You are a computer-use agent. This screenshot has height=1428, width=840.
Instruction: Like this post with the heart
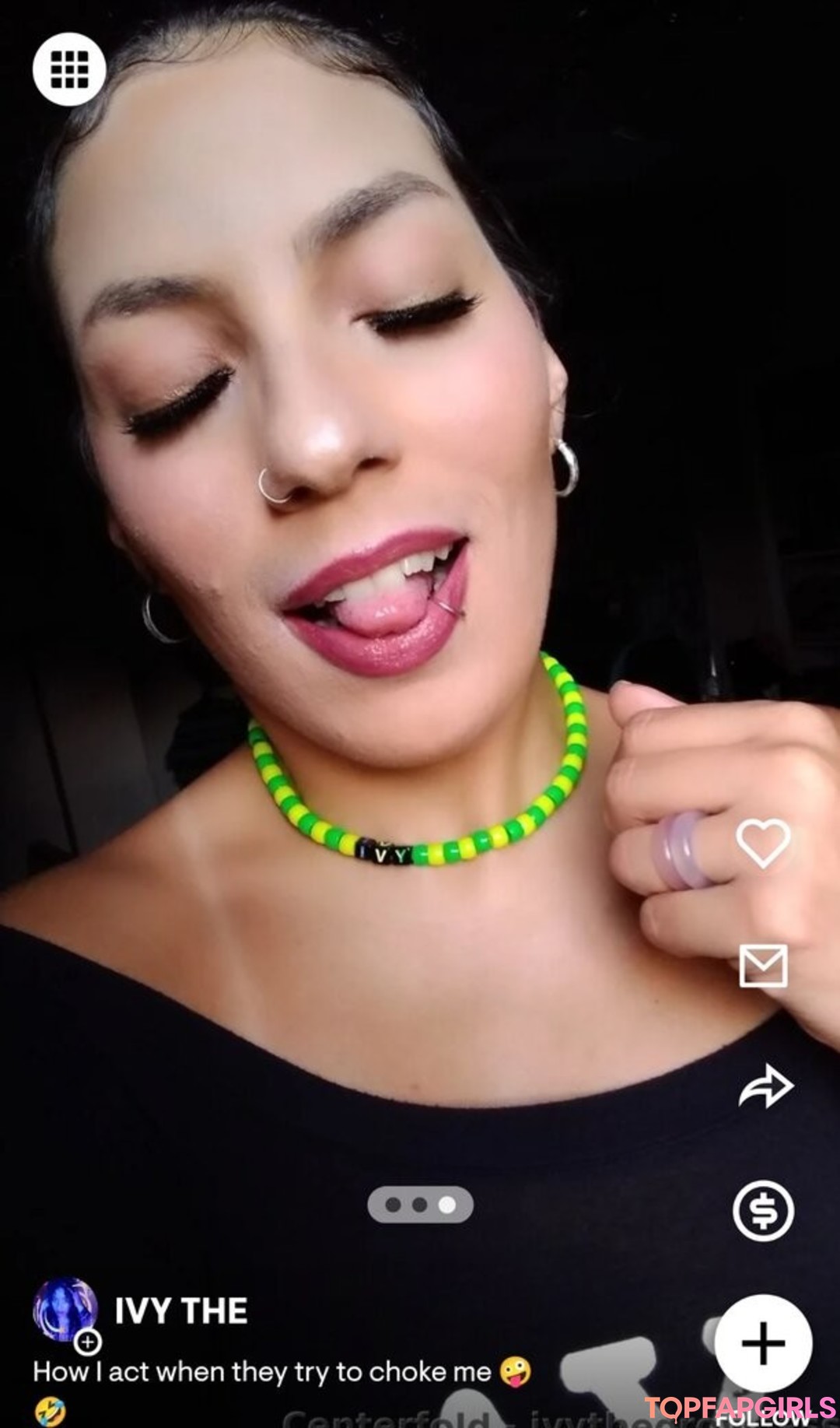click(x=763, y=843)
